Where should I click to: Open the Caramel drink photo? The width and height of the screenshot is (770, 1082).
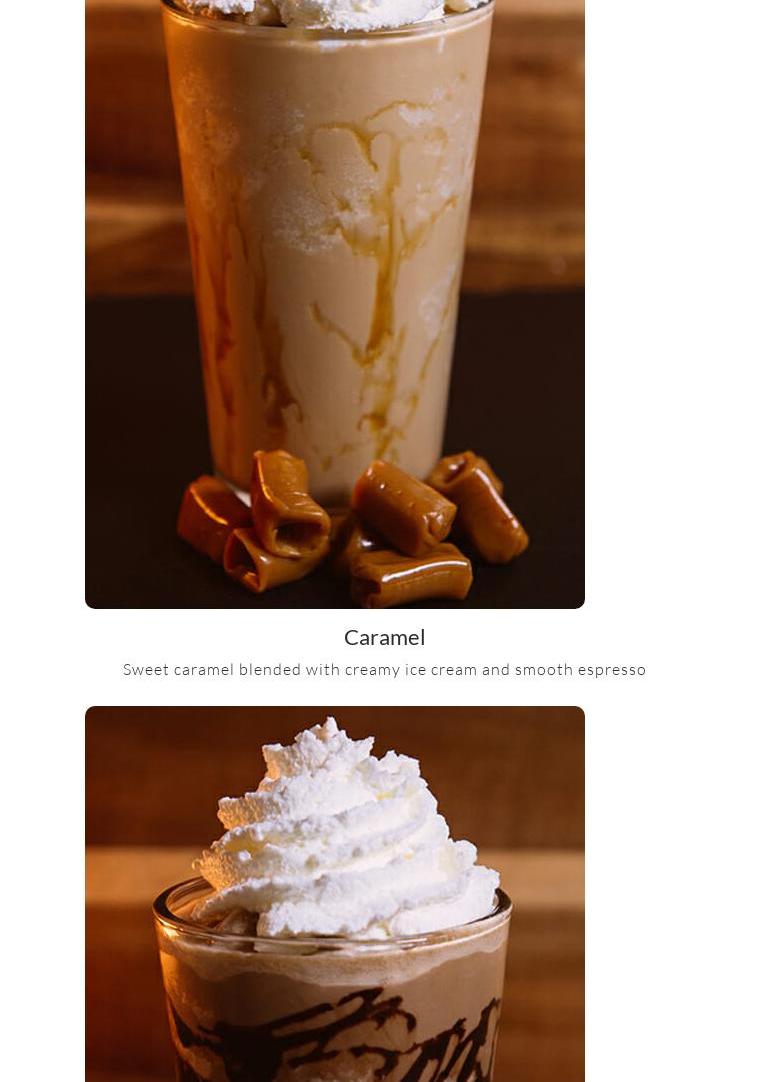[335, 300]
